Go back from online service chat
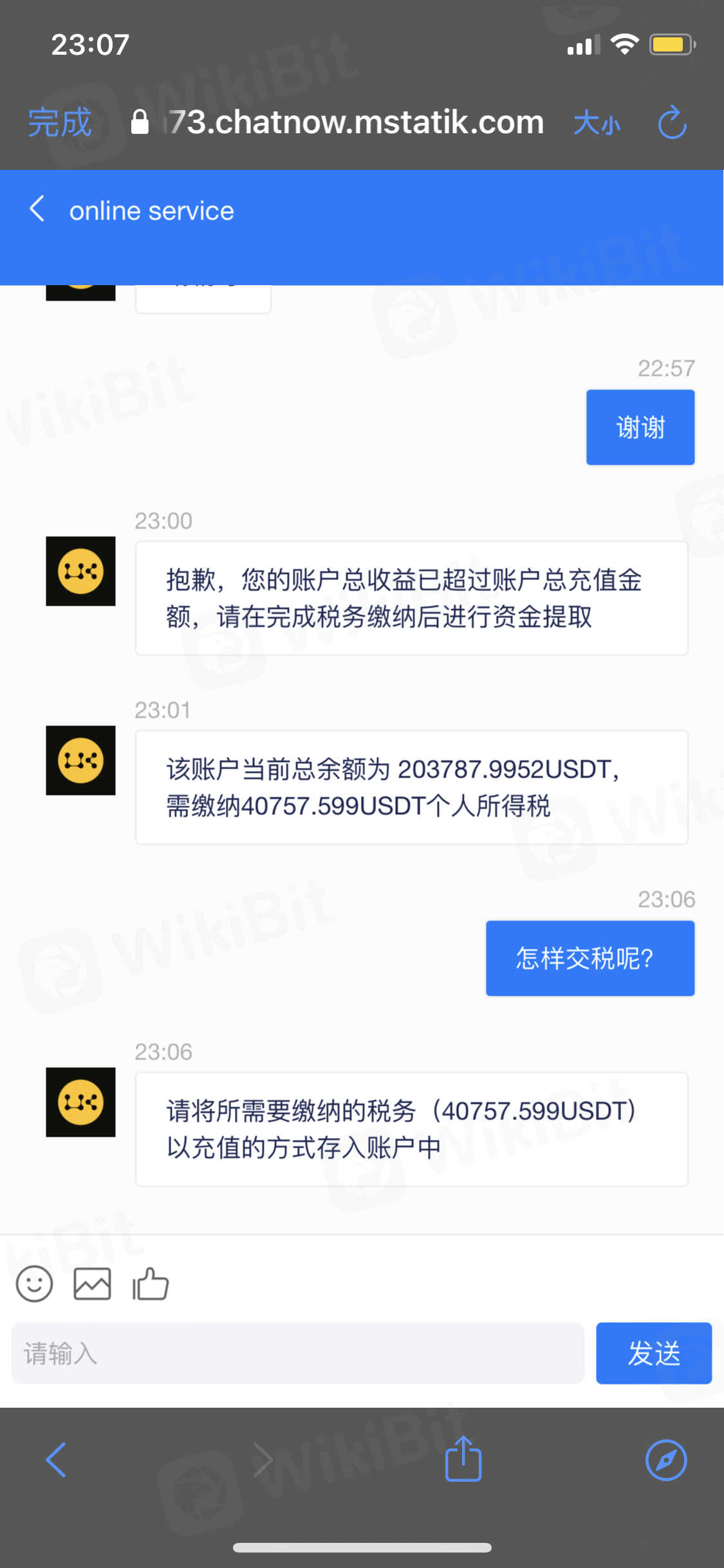 click(x=37, y=209)
